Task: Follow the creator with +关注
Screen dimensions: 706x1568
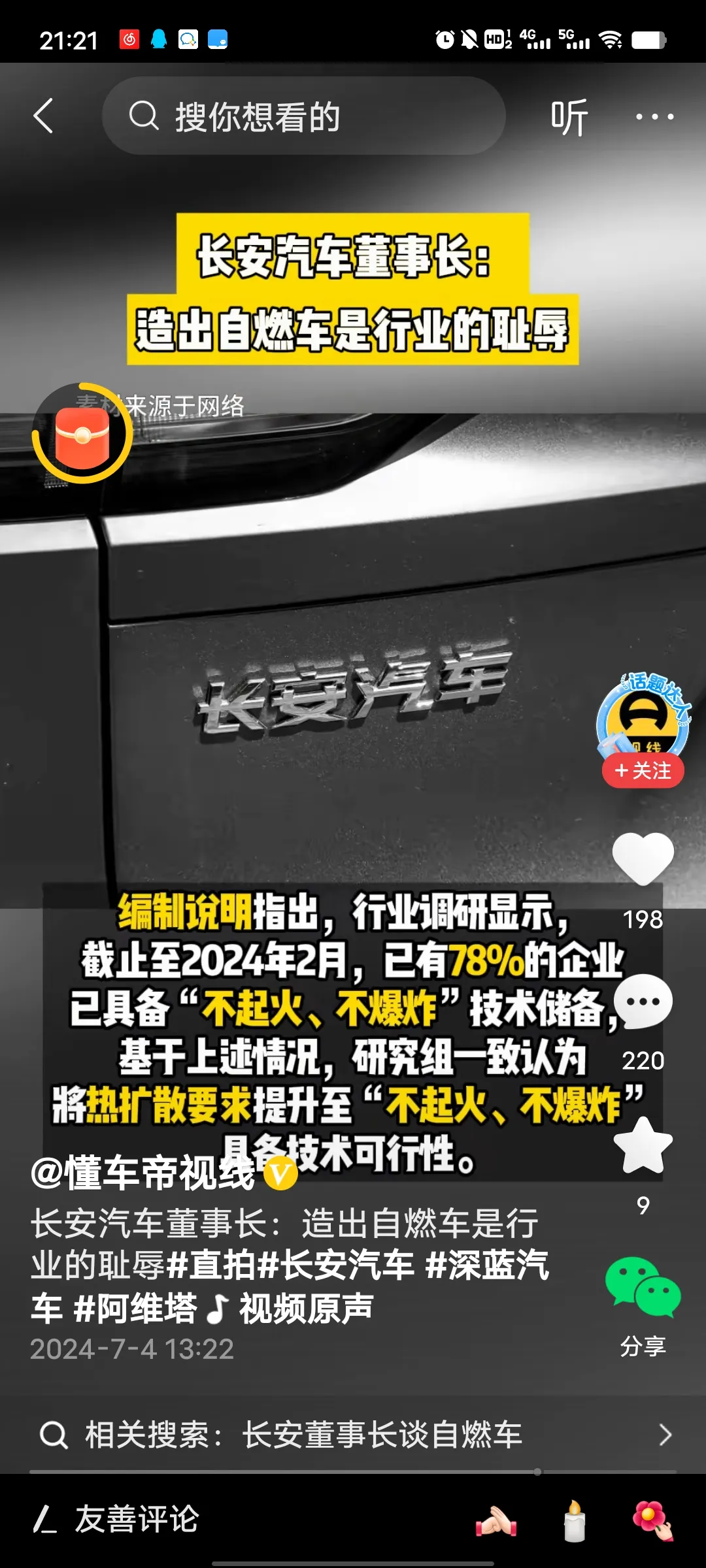Action: point(643,771)
